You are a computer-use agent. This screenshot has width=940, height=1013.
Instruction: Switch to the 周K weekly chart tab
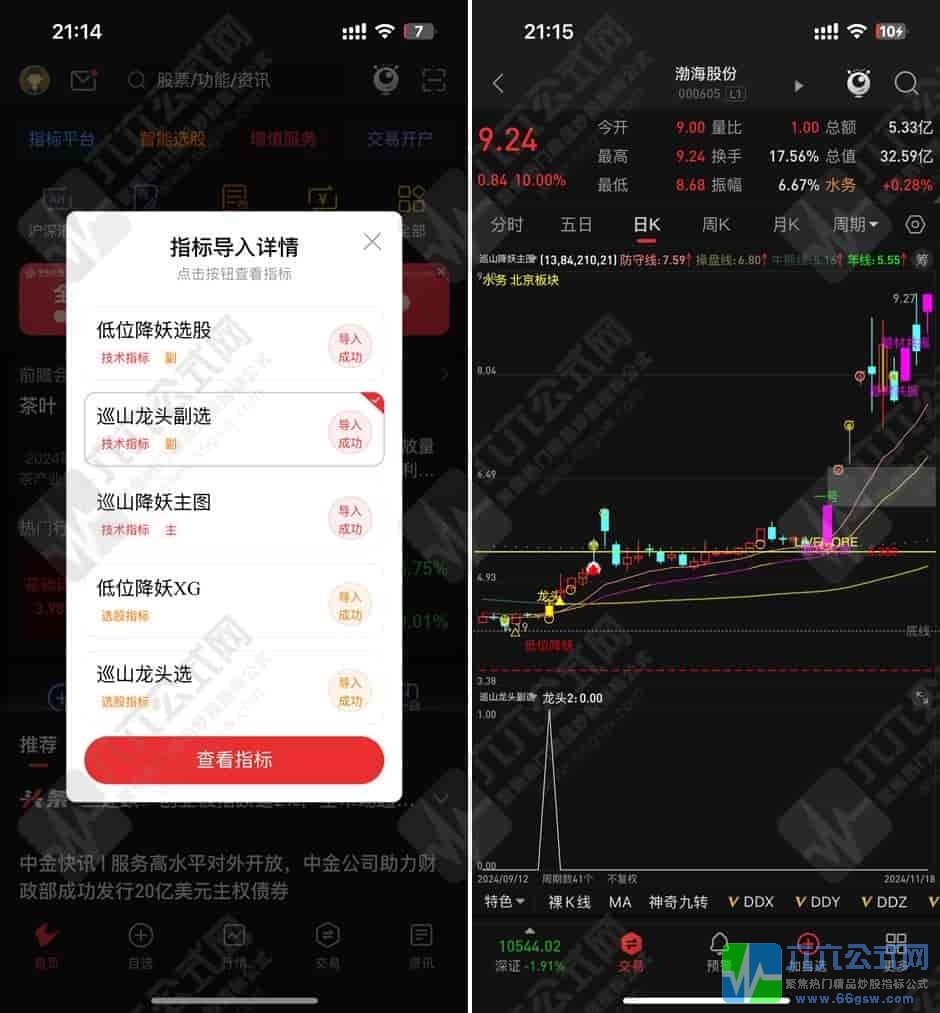716,225
